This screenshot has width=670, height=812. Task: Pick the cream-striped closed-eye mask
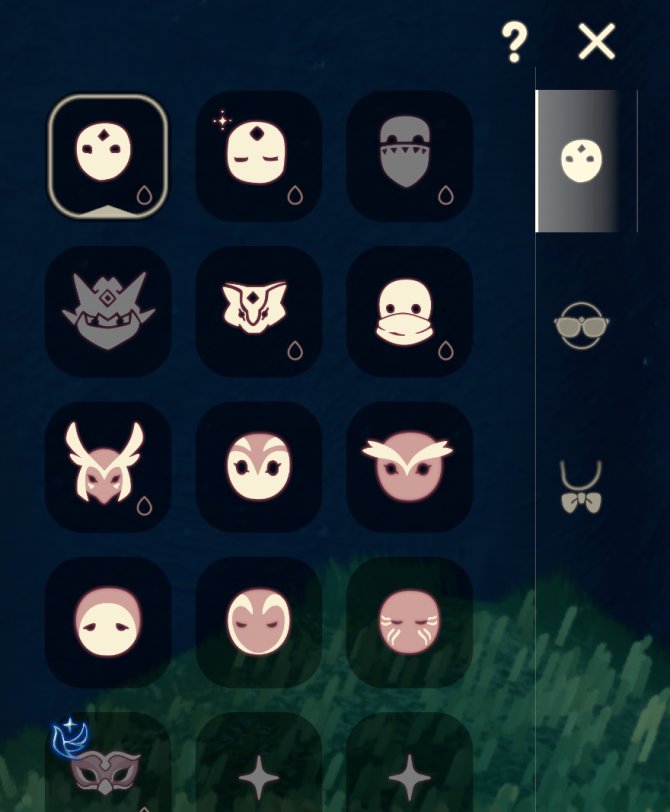[x=258, y=621]
